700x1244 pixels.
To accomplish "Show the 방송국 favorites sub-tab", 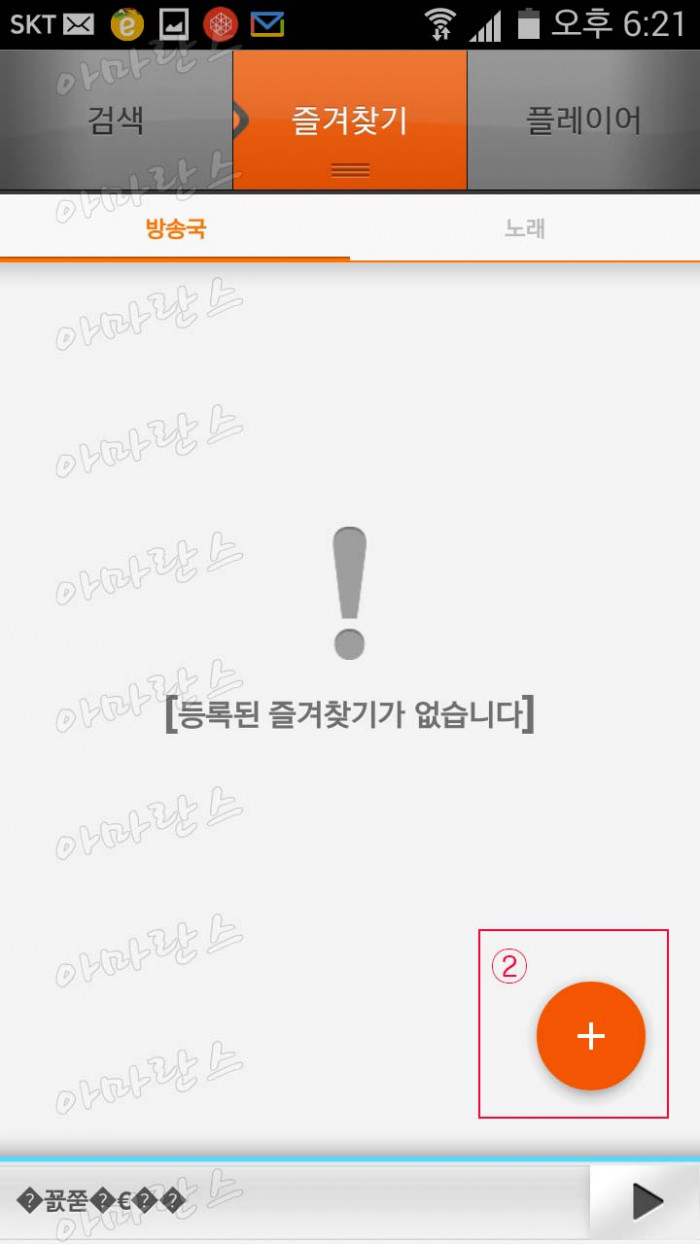I will pyautogui.click(x=175, y=229).
